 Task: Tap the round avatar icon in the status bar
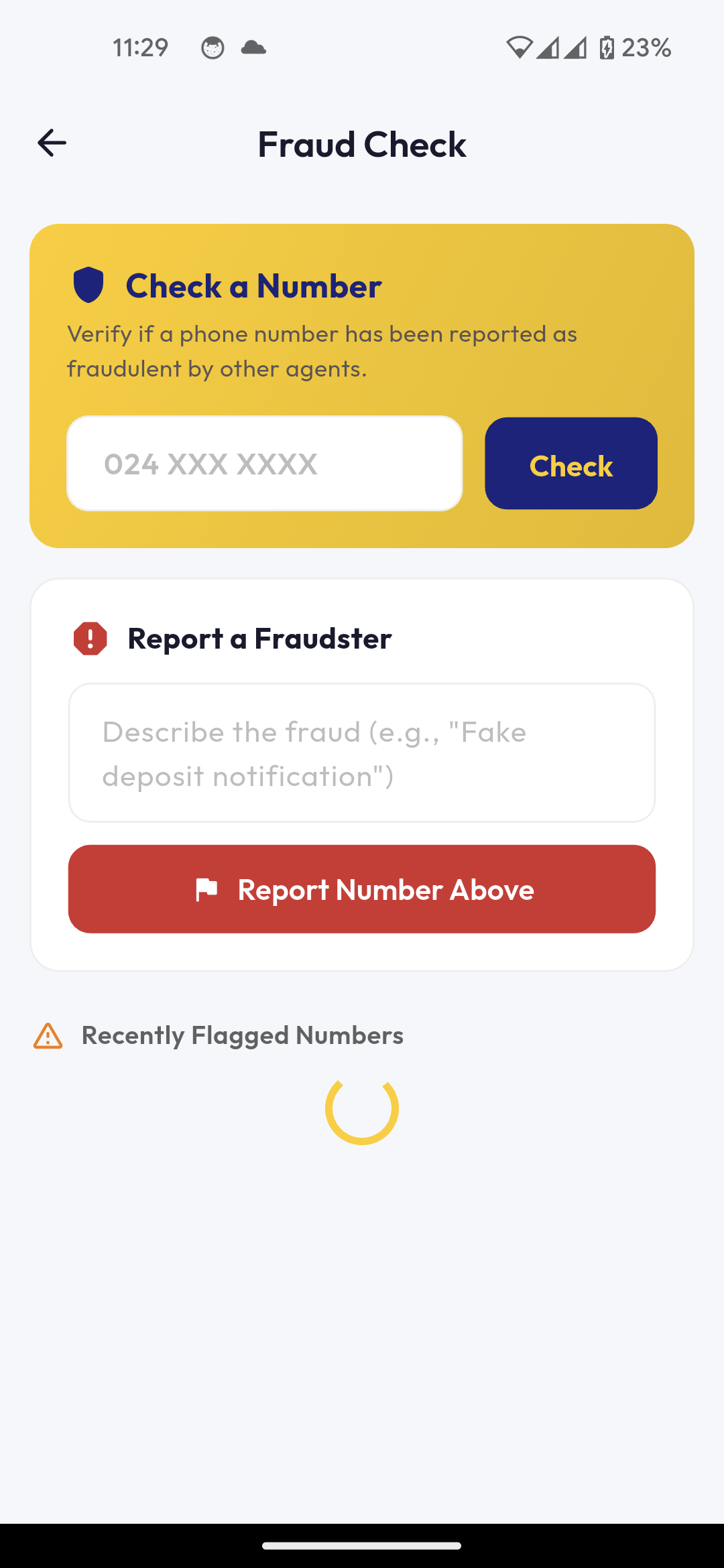[x=212, y=47]
